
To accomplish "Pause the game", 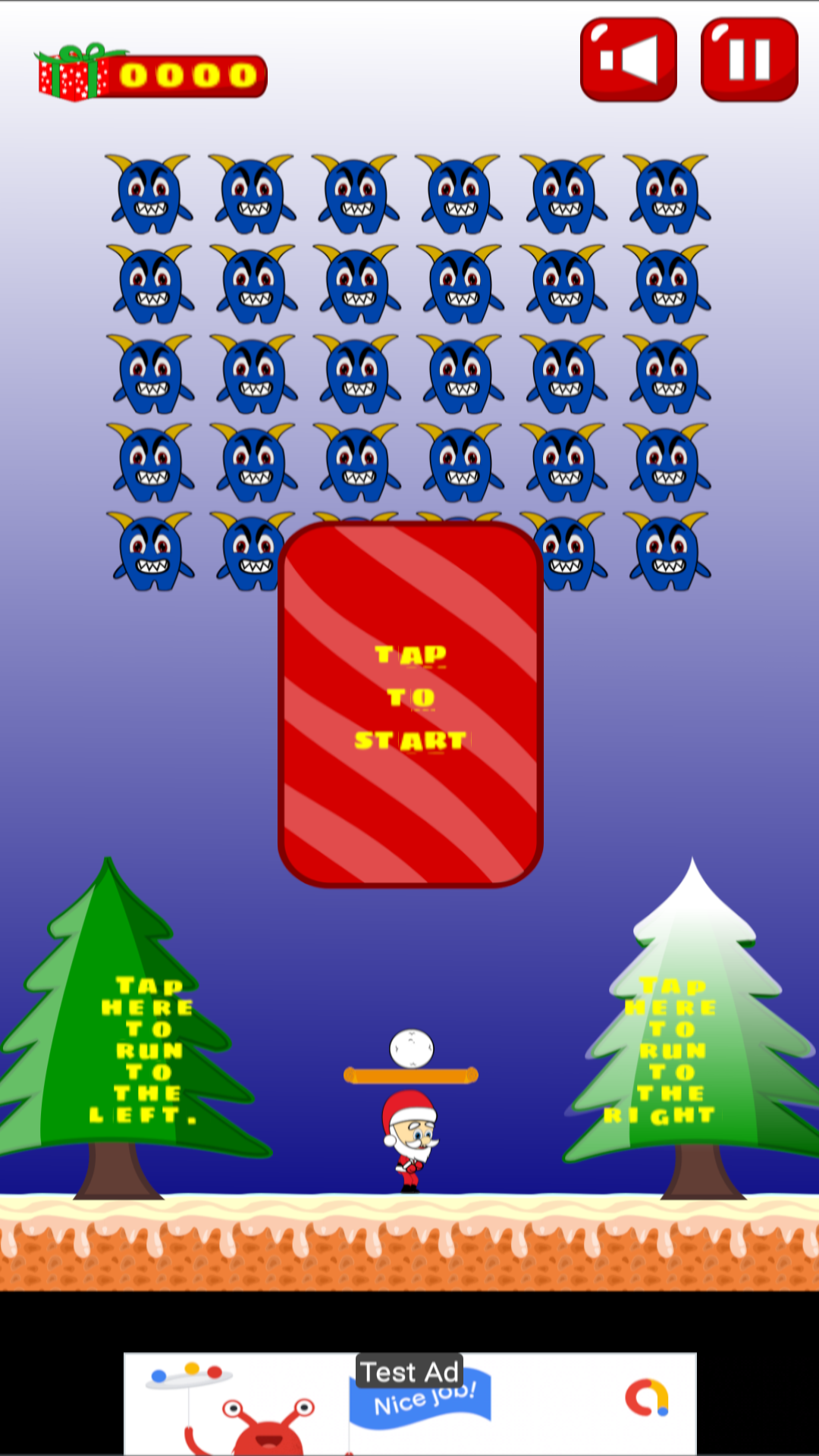I will (x=749, y=60).
